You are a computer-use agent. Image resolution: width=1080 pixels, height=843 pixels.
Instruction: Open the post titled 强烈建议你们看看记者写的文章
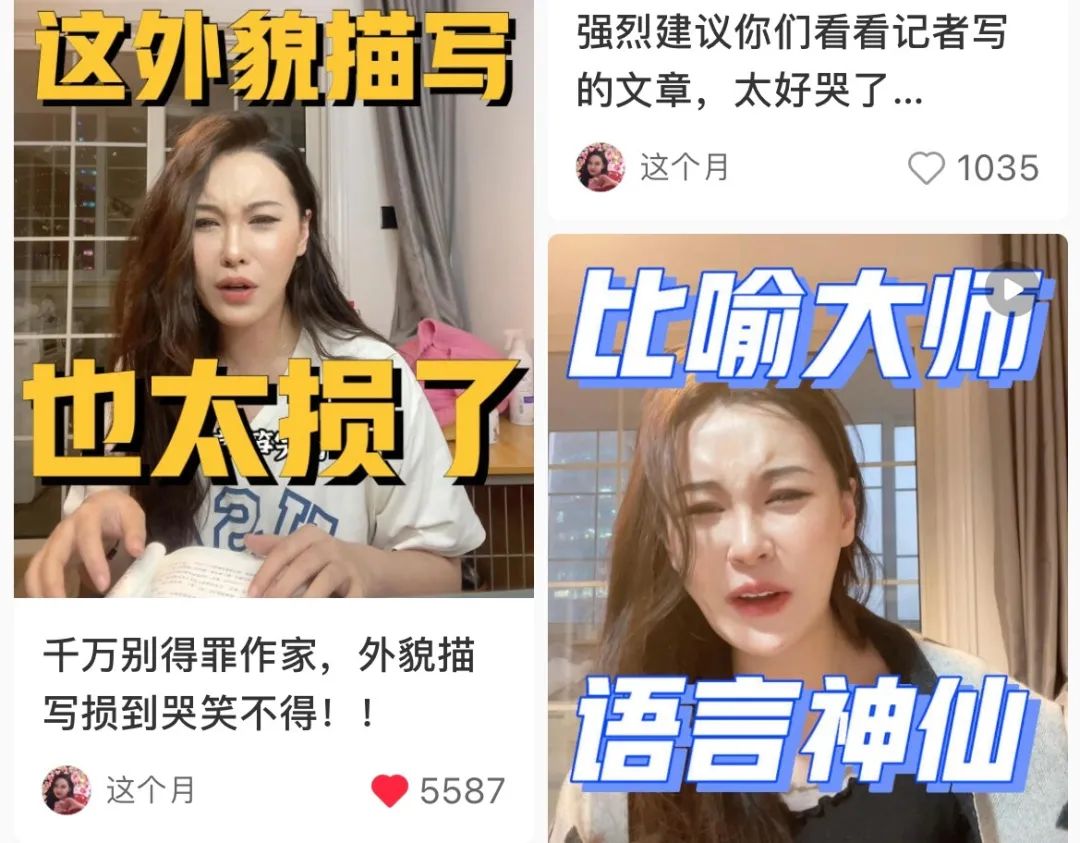coord(790,62)
